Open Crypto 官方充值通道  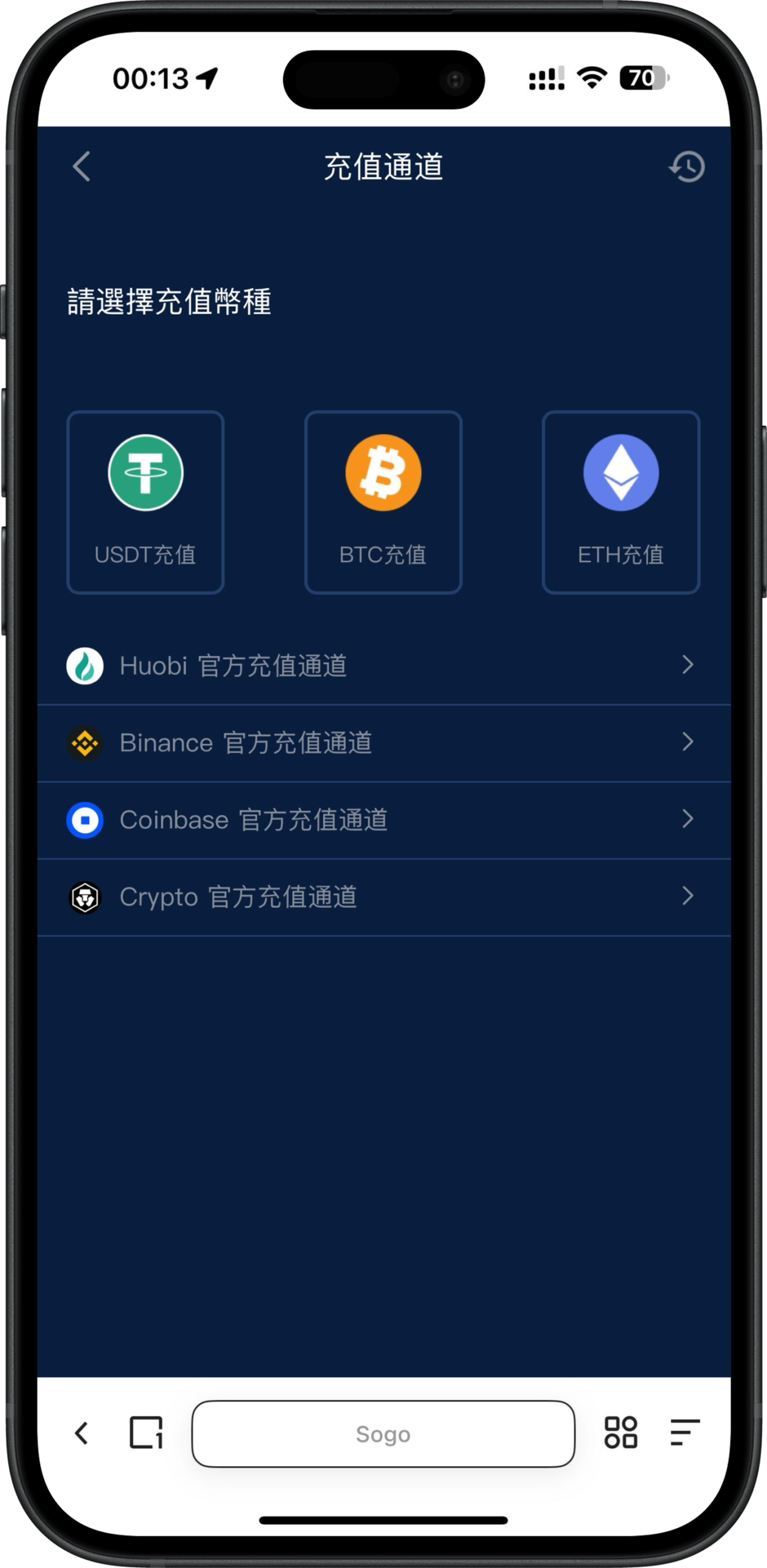tap(383, 897)
